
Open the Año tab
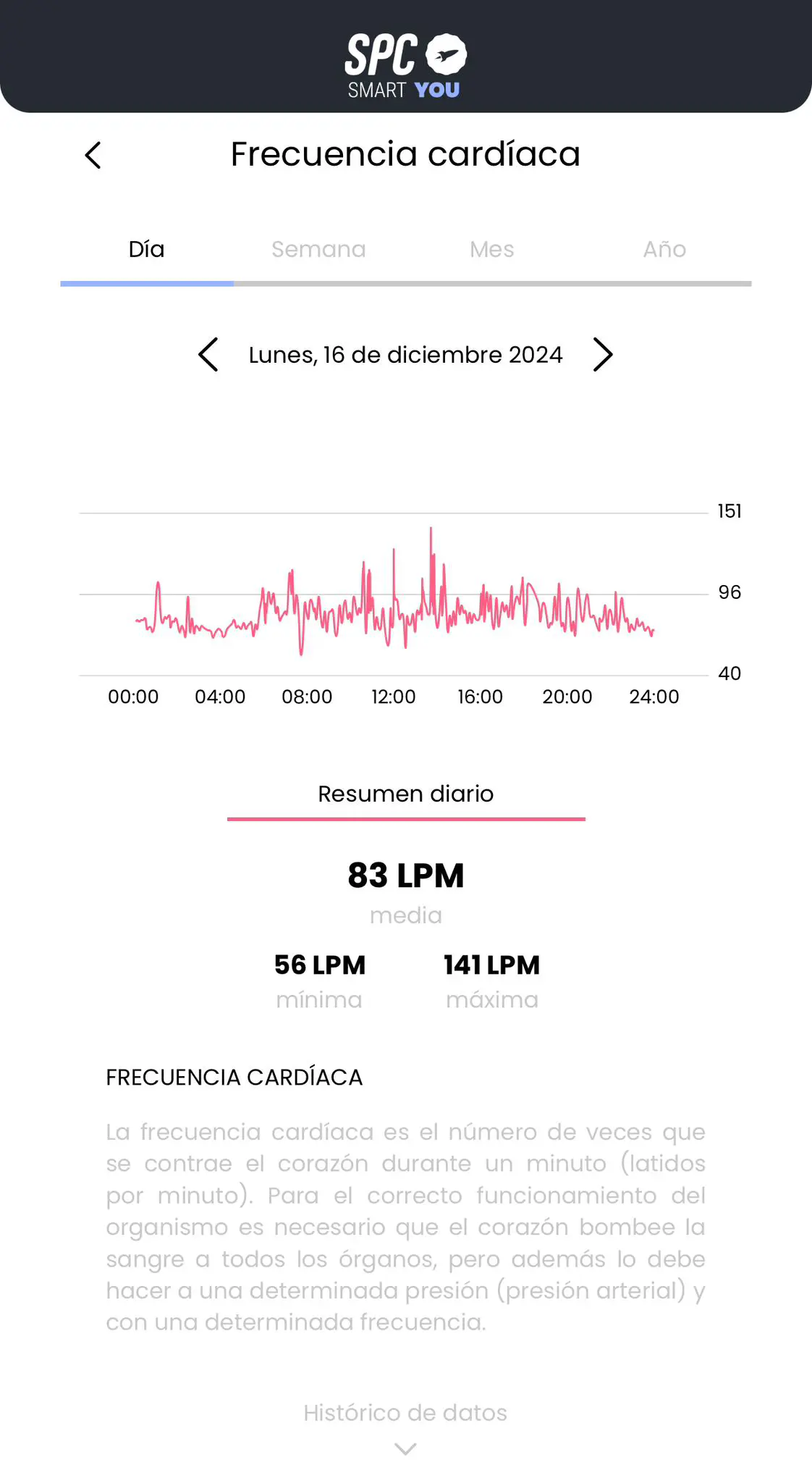pyautogui.click(x=664, y=249)
